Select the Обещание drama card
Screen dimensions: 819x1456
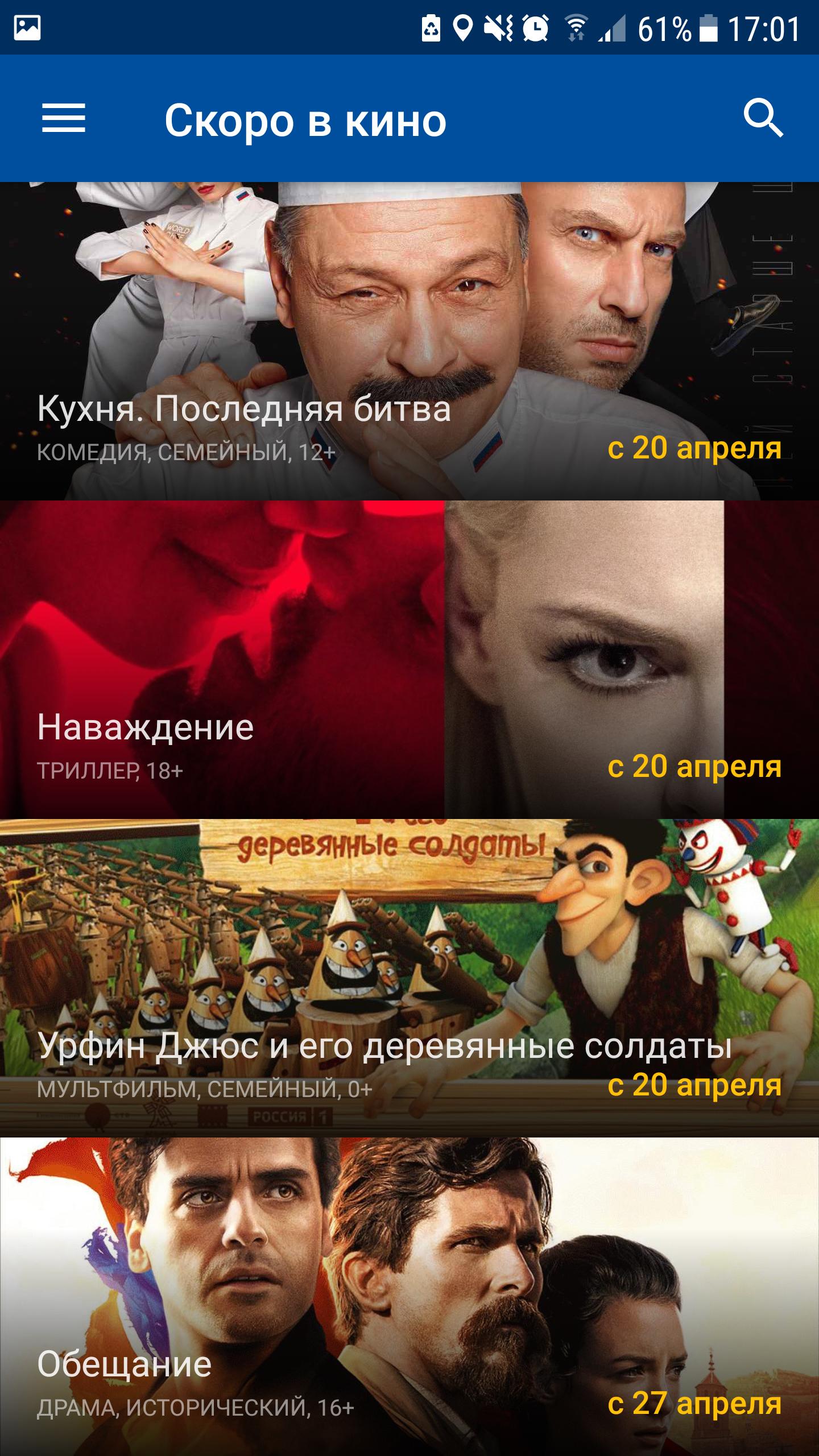[409, 1297]
